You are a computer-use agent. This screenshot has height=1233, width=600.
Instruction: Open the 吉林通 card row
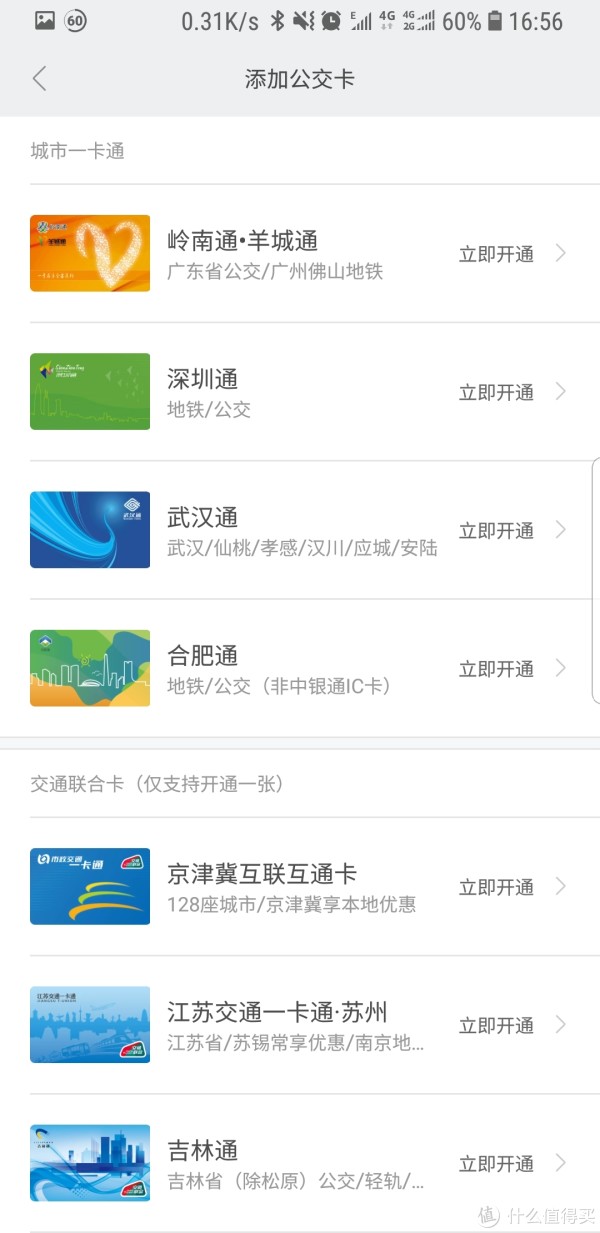[300, 1163]
